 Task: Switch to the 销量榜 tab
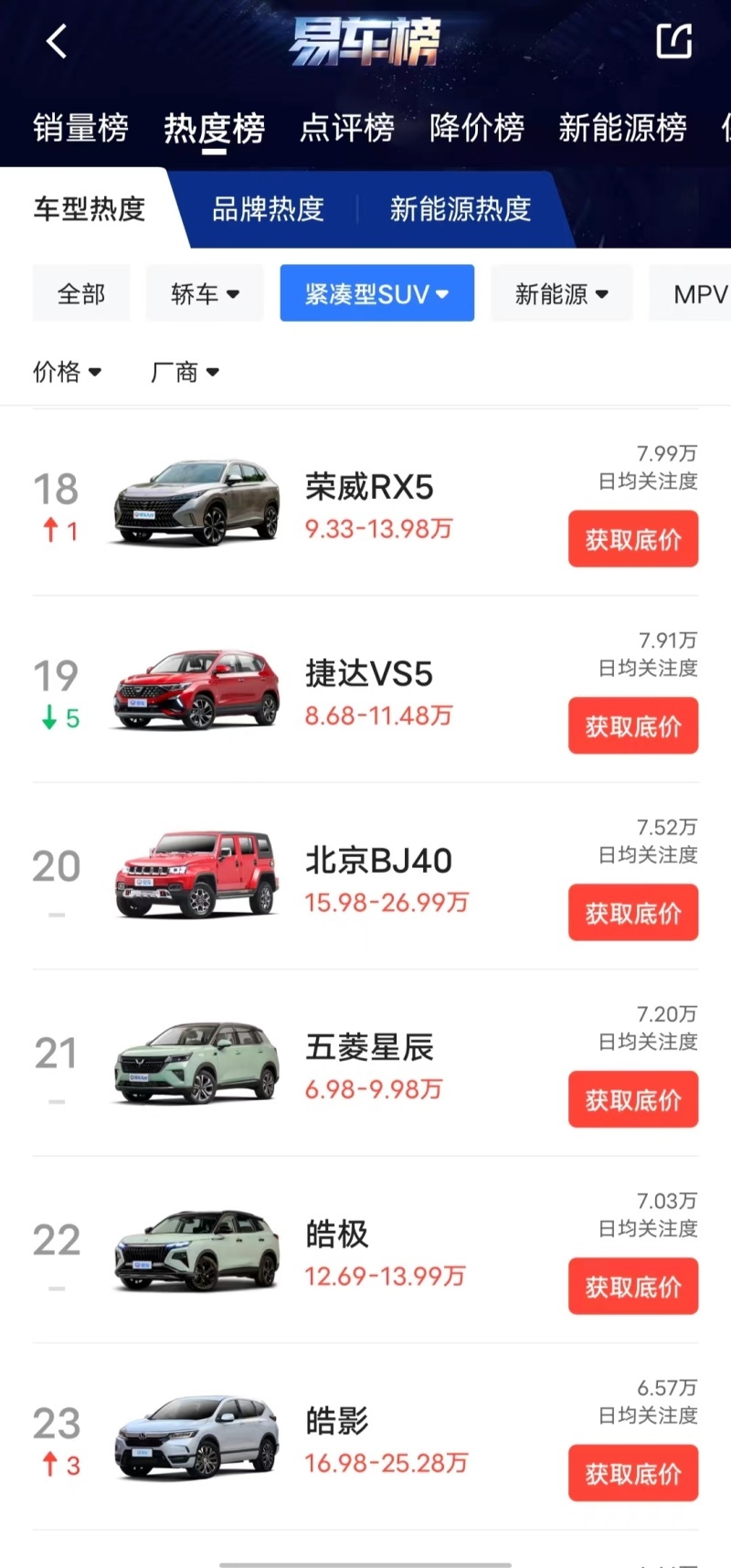(80, 129)
